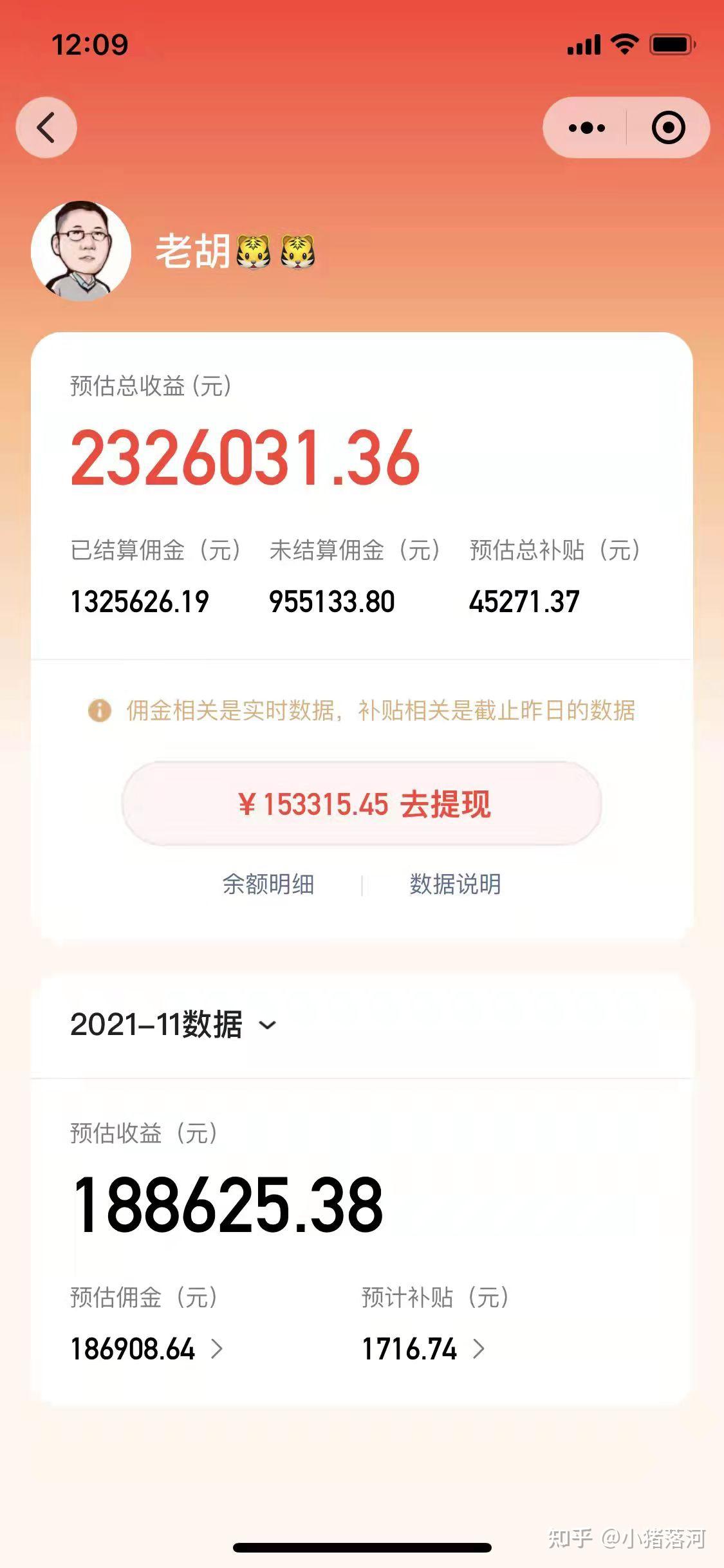
Task: Close the mini program with the circle icon
Action: [x=668, y=127]
